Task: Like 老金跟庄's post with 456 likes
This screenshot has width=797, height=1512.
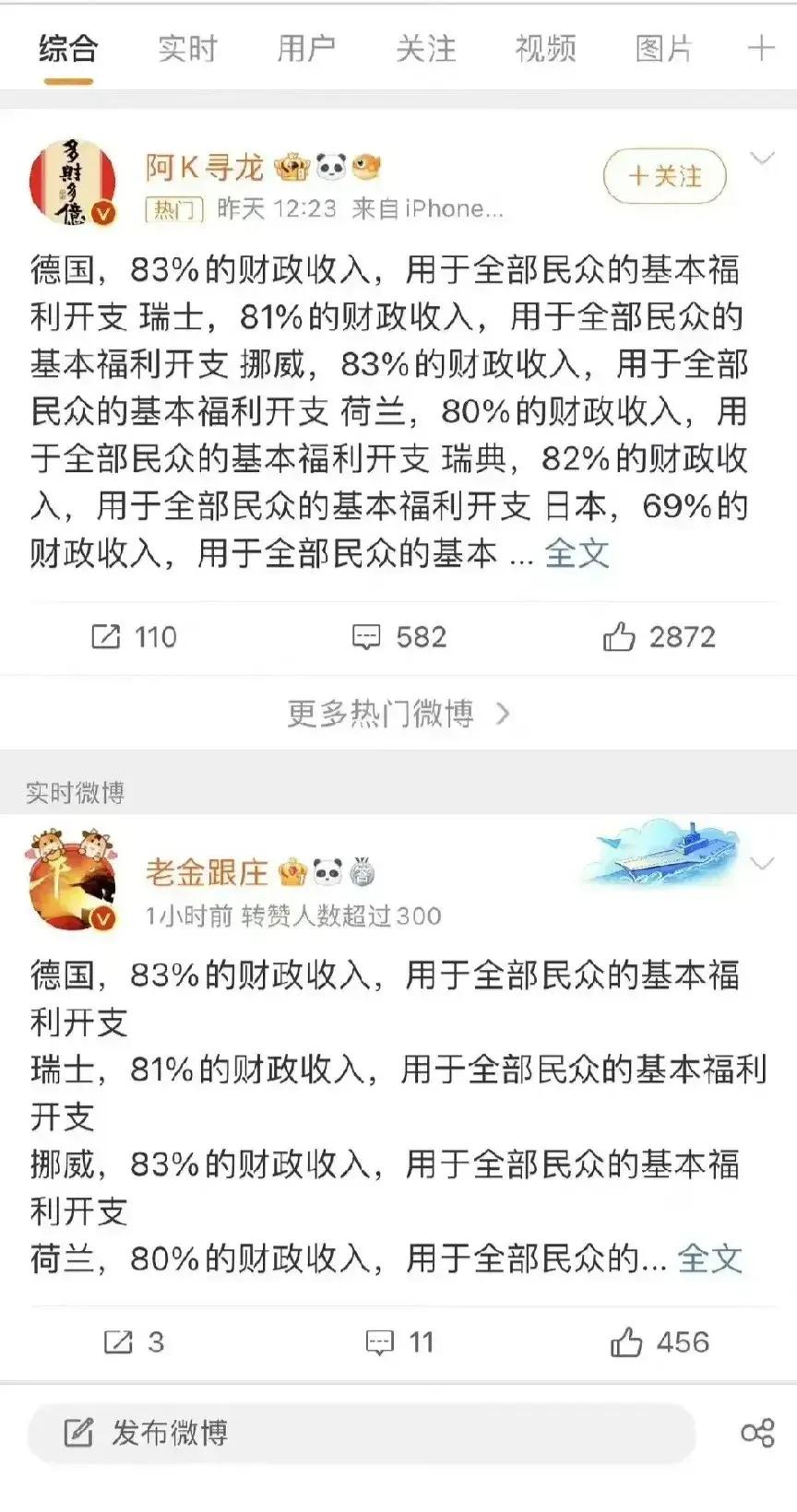Action: (x=659, y=1341)
